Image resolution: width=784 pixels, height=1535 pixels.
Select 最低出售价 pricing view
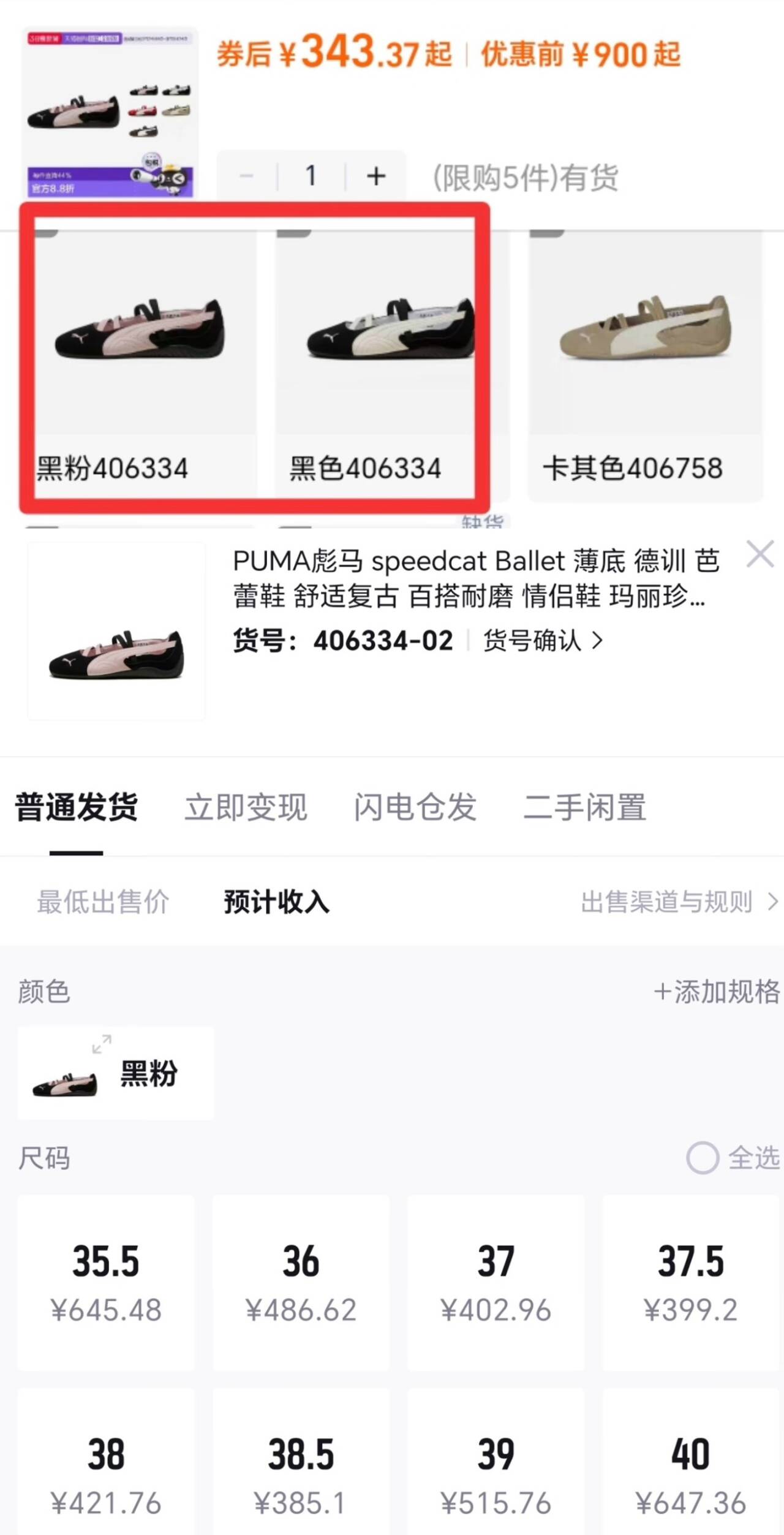click(103, 901)
